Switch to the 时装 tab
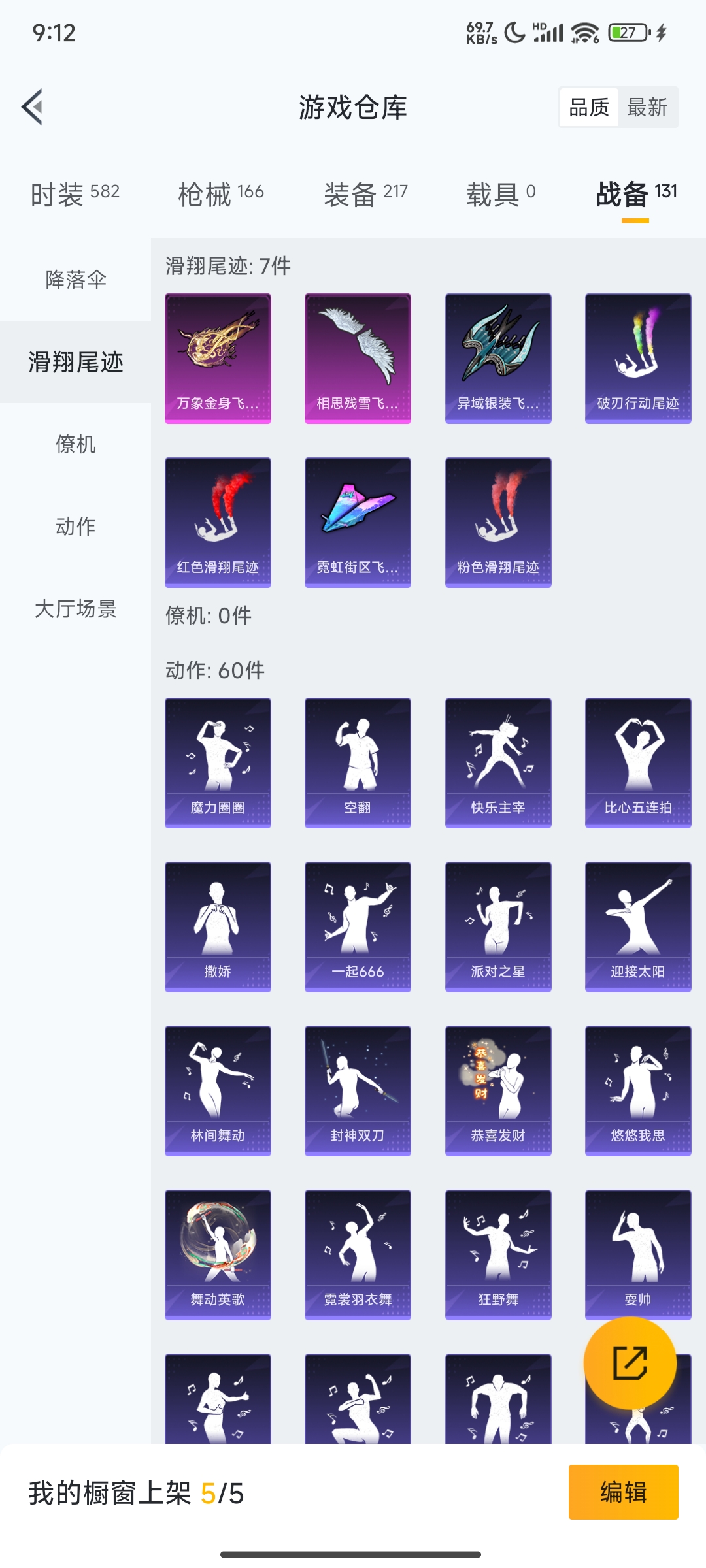 (75, 194)
